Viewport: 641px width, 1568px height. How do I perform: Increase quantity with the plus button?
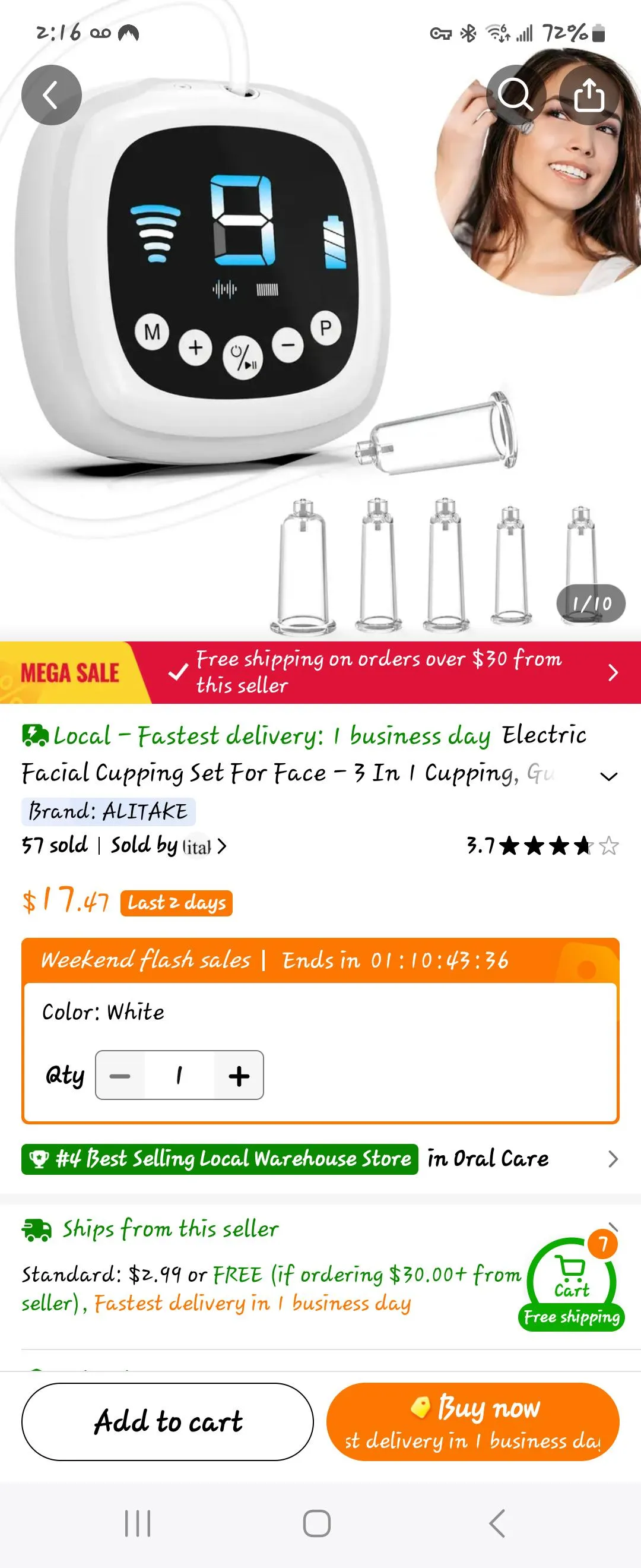pyautogui.click(x=239, y=1076)
